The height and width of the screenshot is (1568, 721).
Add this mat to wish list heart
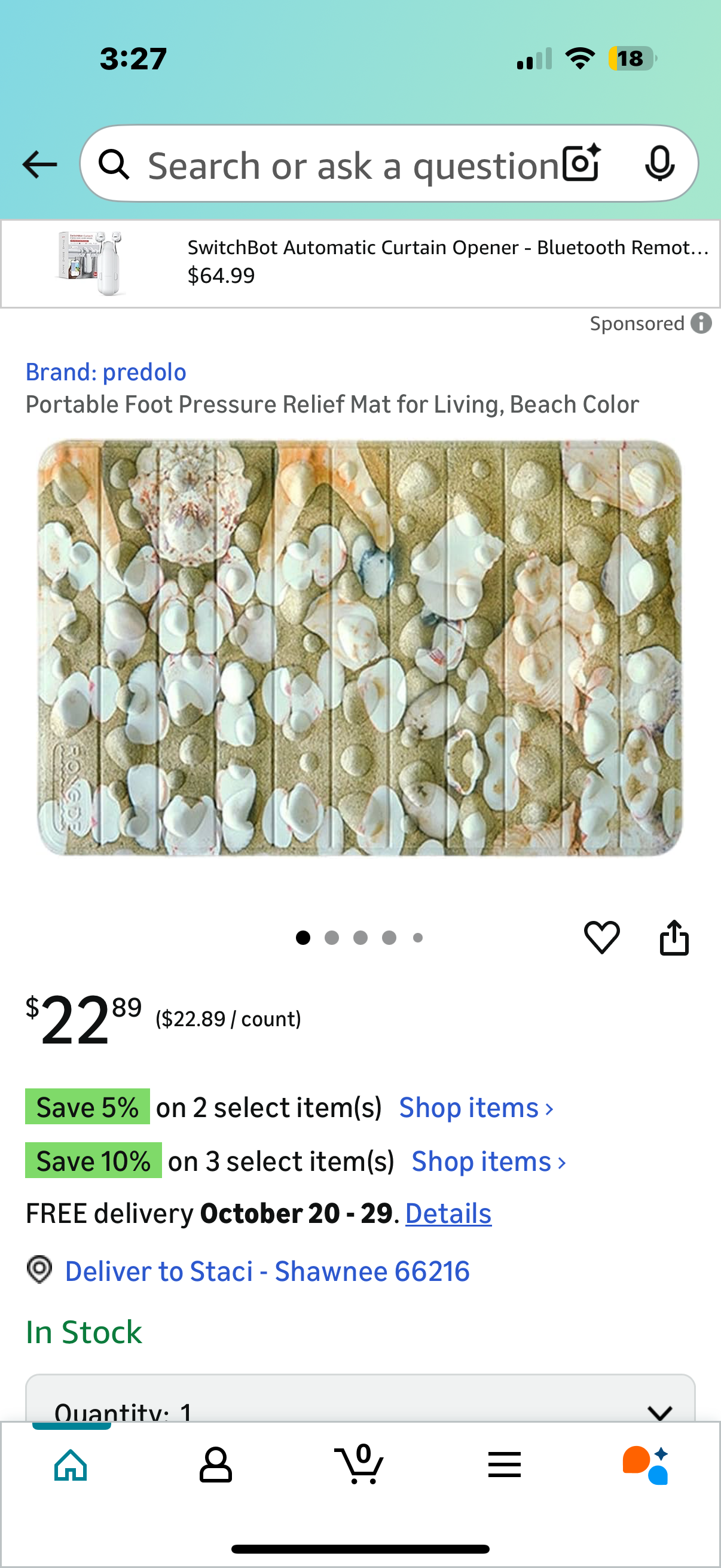(x=602, y=936)
